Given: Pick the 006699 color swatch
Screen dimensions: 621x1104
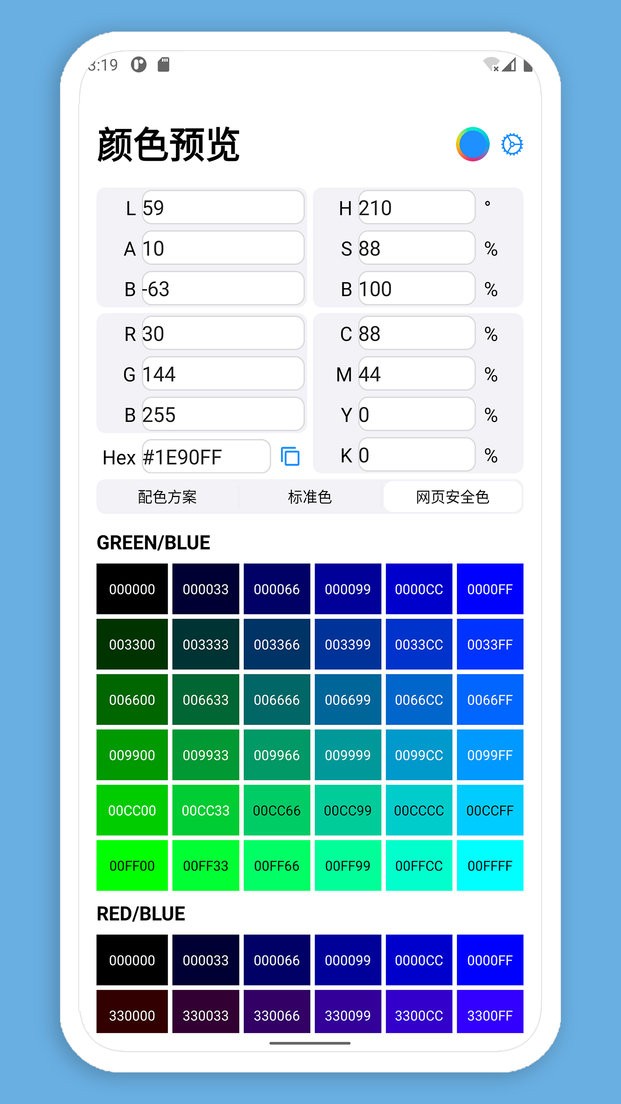Looking at the screenshot, I should click(x=348, y=700).
